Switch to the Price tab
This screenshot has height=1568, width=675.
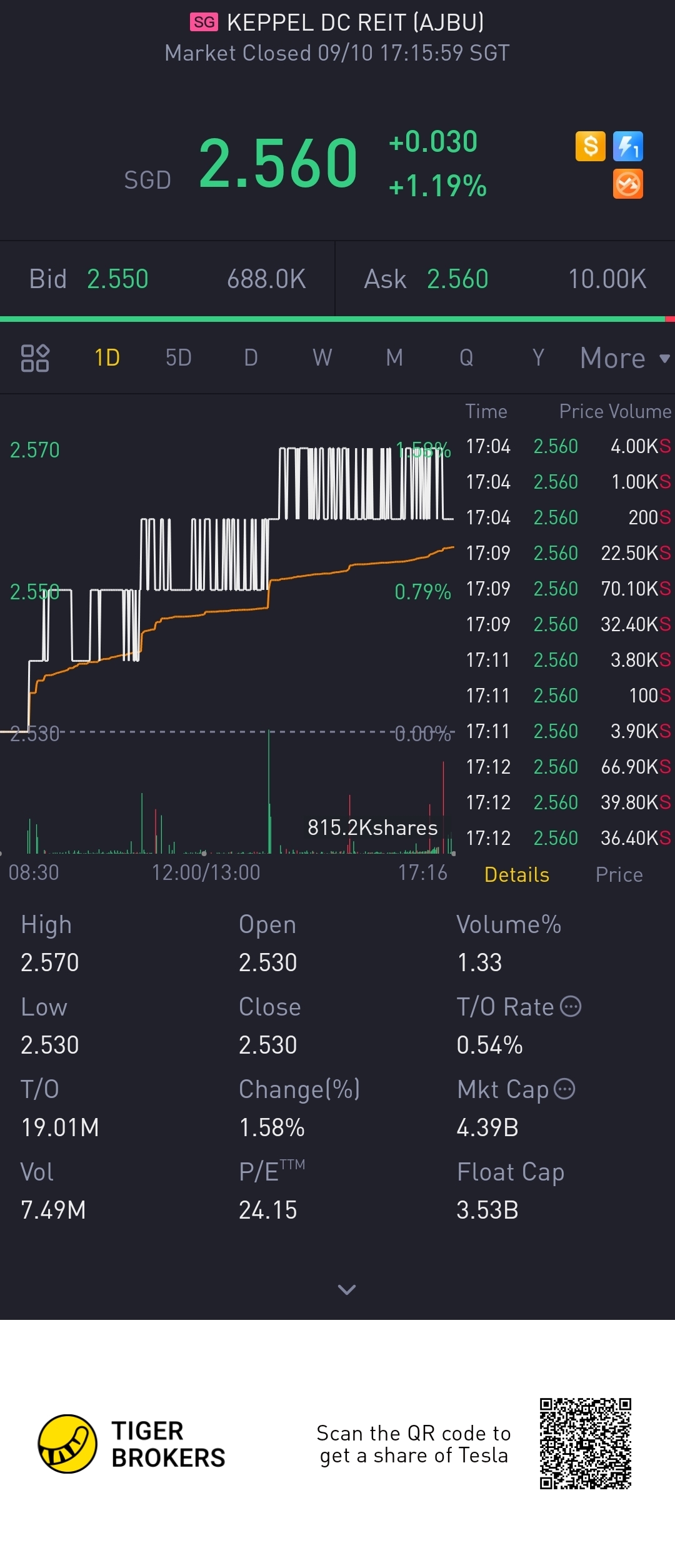[619, 874]
